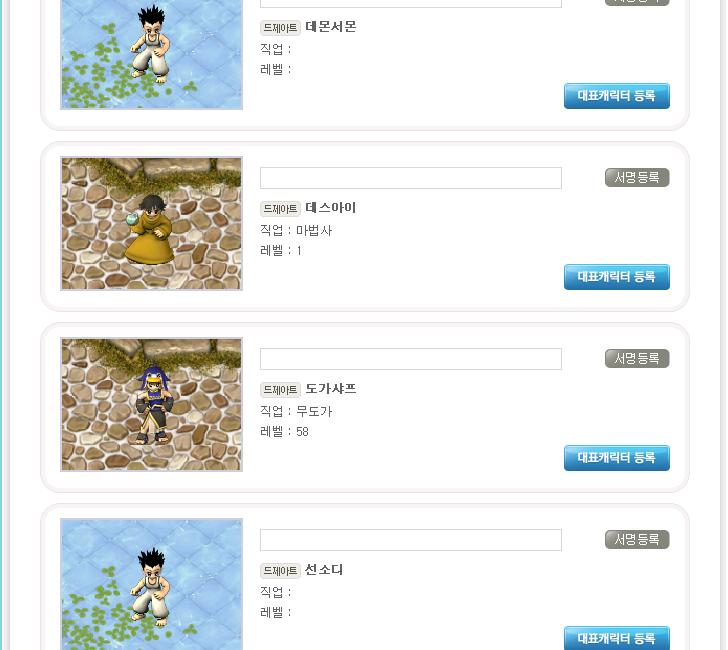Image resolution: width=728 pixels, height=650 pixels.
Task: Register 데스아이 as the representative character
Action: tap(616, 277)
